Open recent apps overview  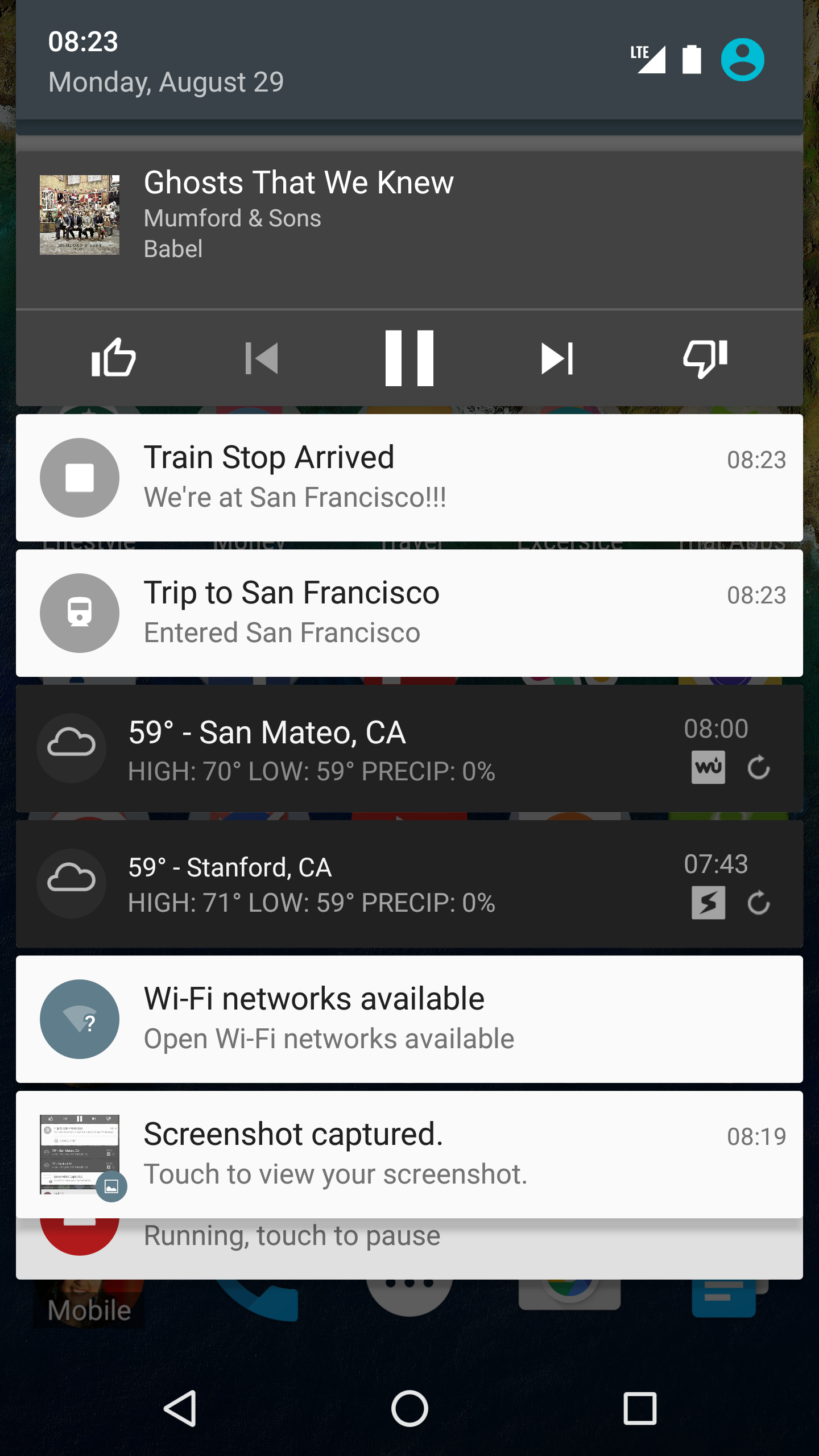coord(640,1408)
